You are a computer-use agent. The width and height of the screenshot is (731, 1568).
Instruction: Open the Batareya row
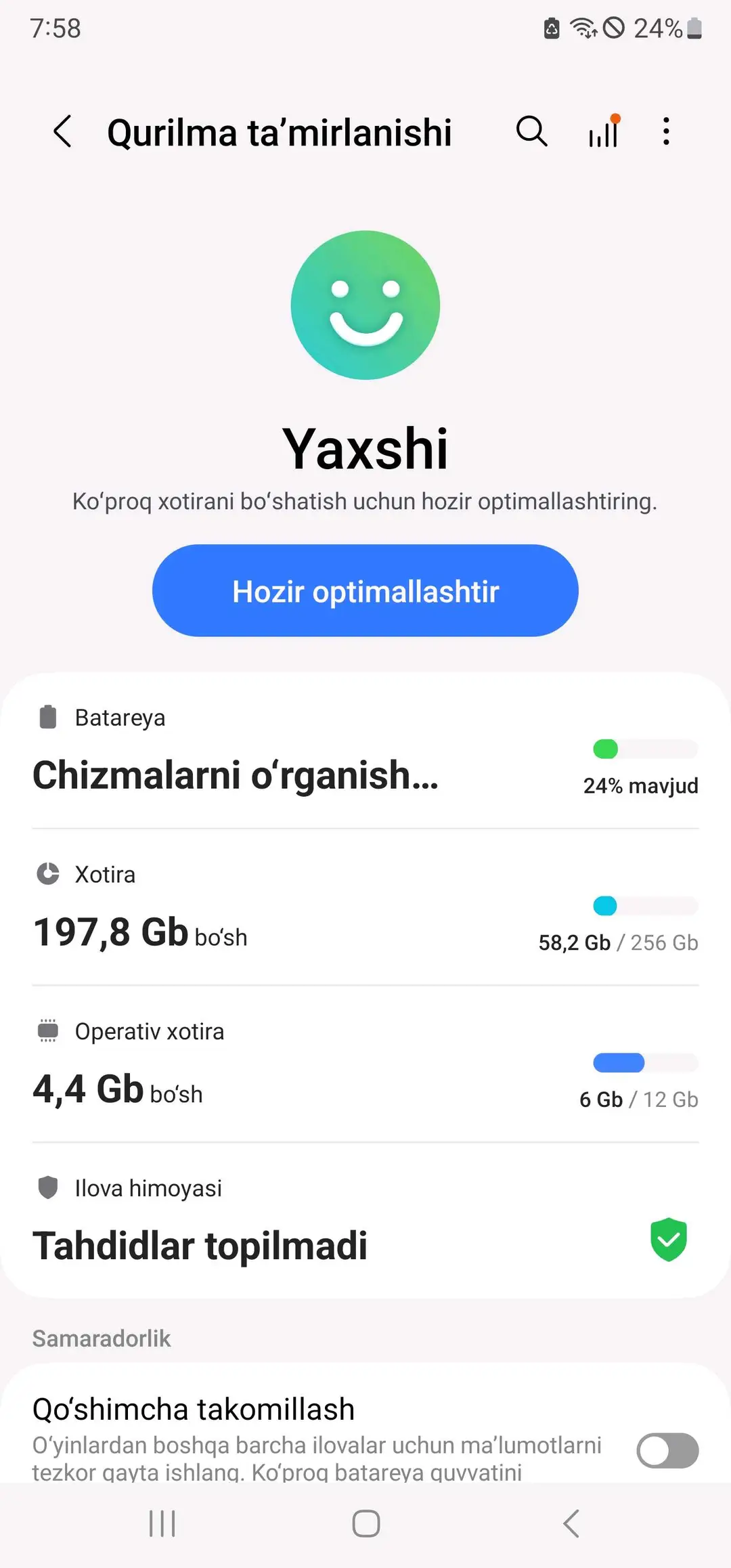[365, 752]
